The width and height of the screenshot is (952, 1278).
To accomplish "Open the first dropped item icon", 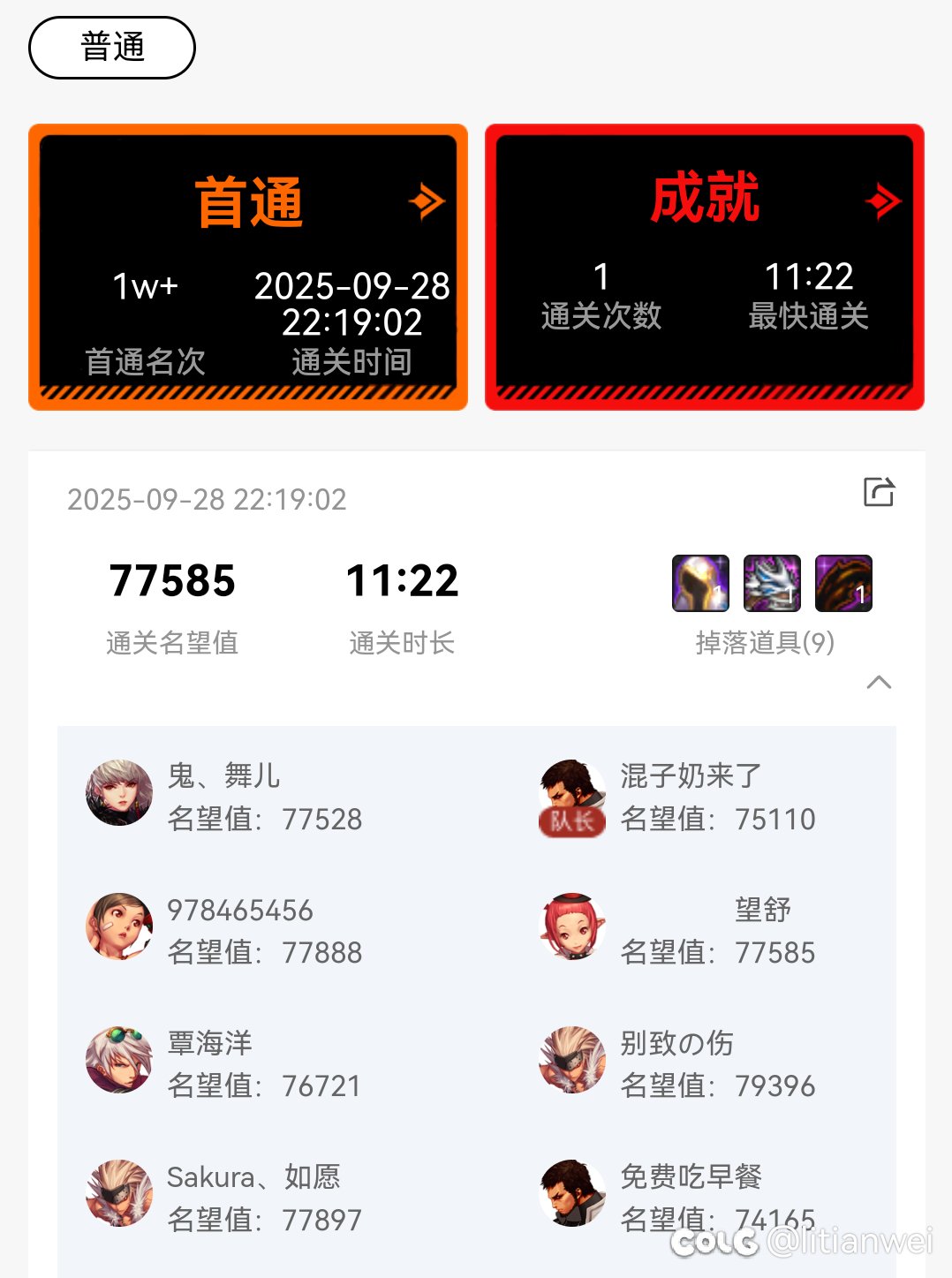I will pyautogui.click(x=700, y=583).
